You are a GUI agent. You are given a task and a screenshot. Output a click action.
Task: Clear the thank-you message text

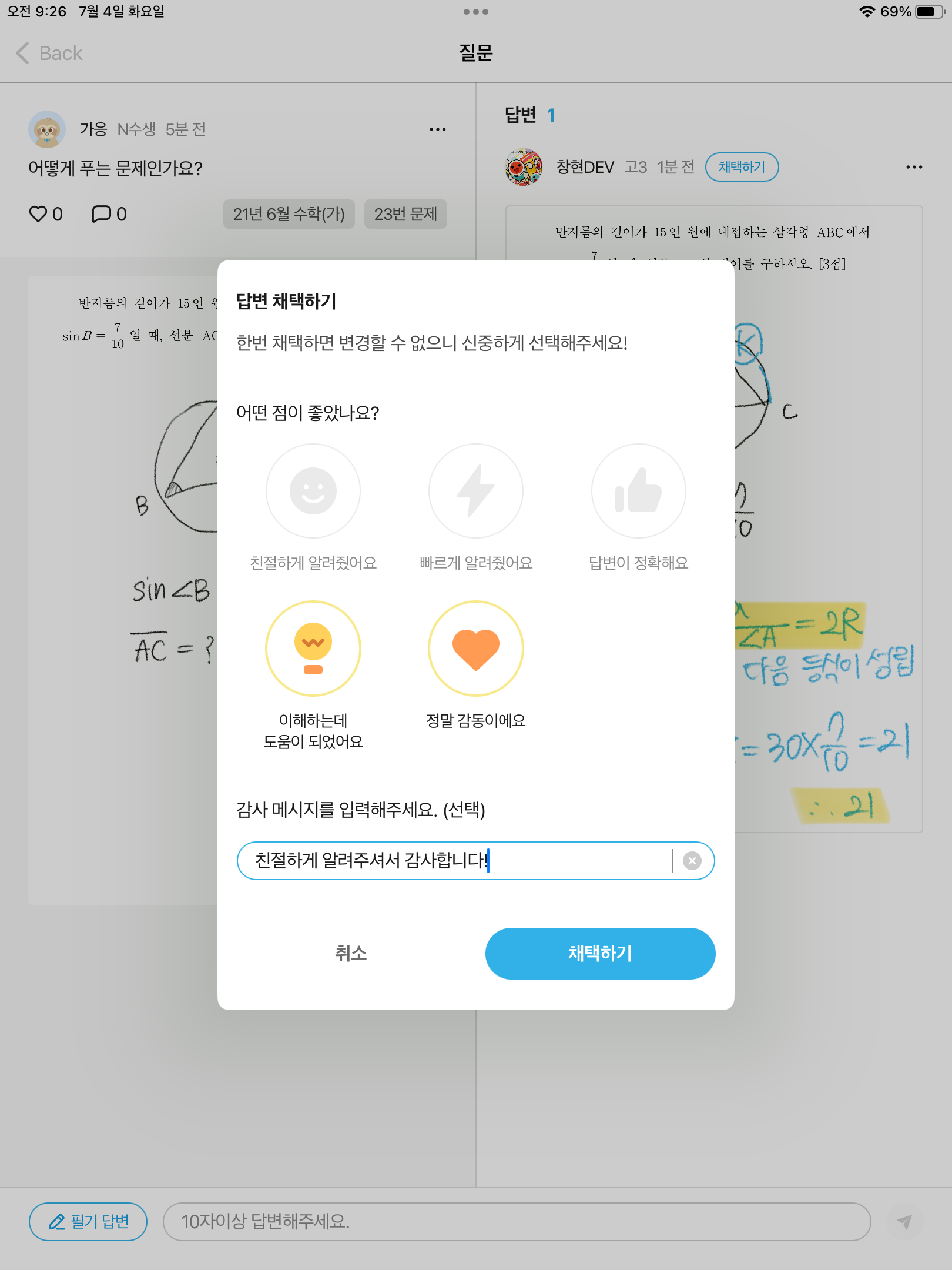coord(692,861)
